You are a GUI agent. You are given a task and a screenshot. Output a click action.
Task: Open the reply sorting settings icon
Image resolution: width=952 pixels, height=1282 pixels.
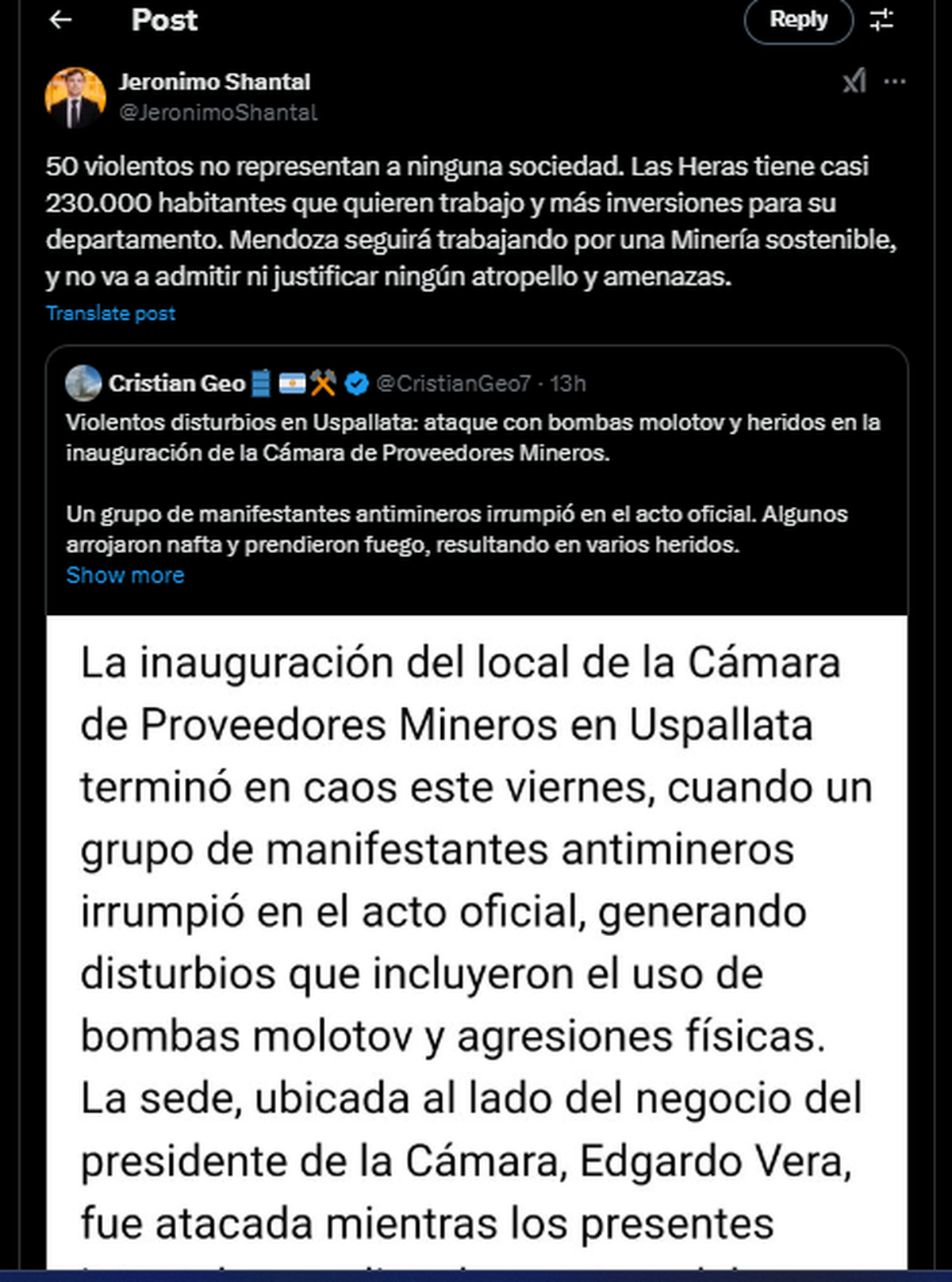[881, 20]
